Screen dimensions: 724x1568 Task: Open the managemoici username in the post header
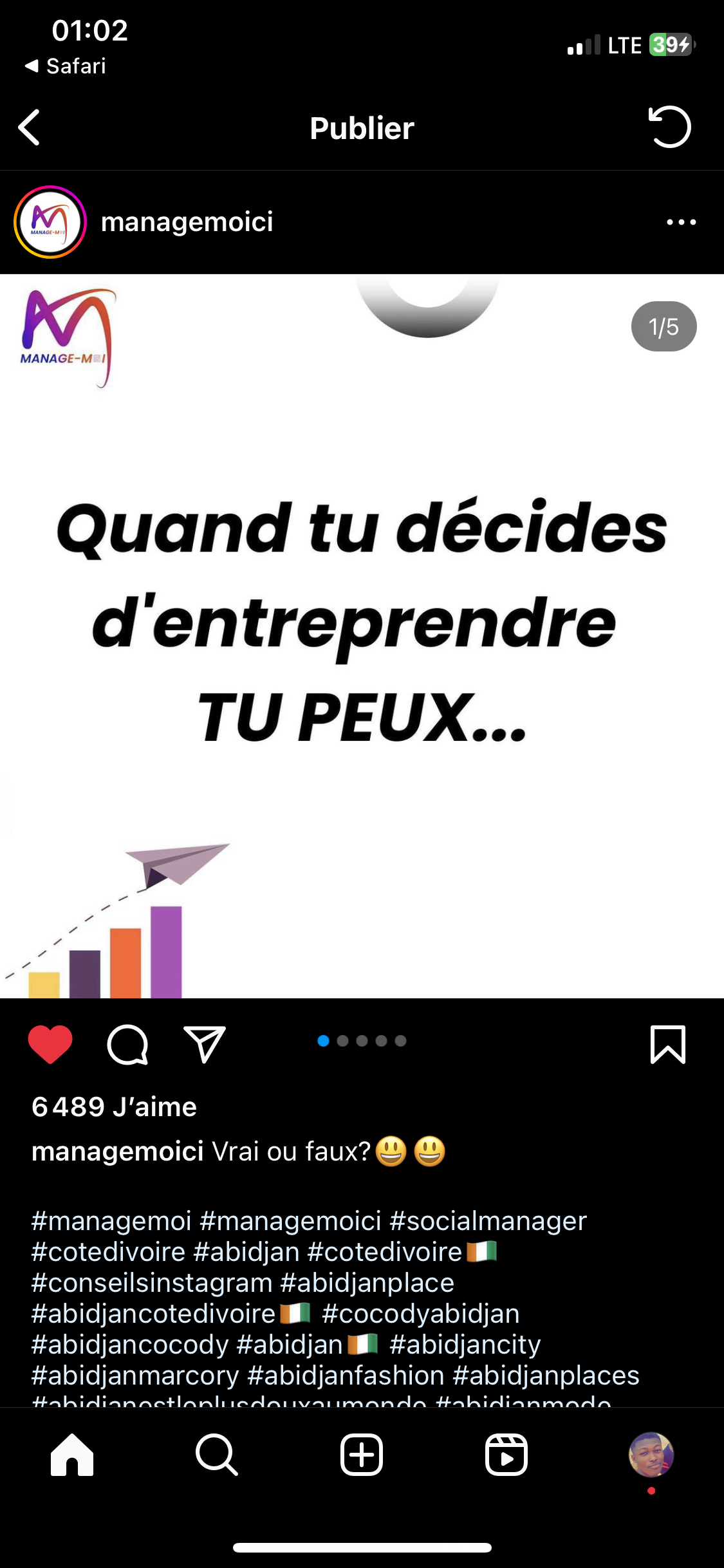187,222
